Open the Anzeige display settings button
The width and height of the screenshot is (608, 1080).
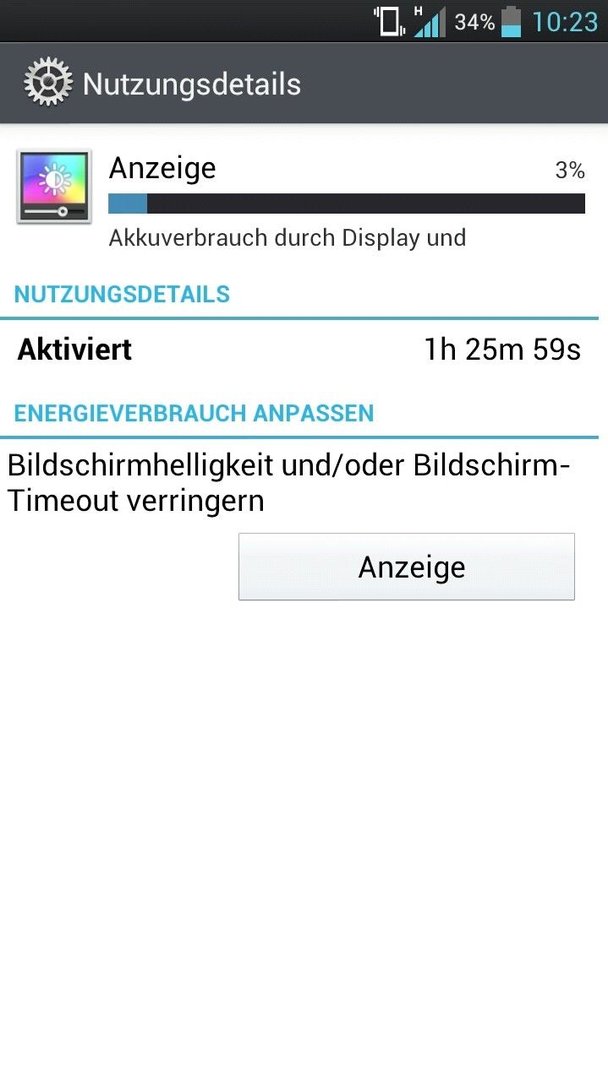coord(406,567)
